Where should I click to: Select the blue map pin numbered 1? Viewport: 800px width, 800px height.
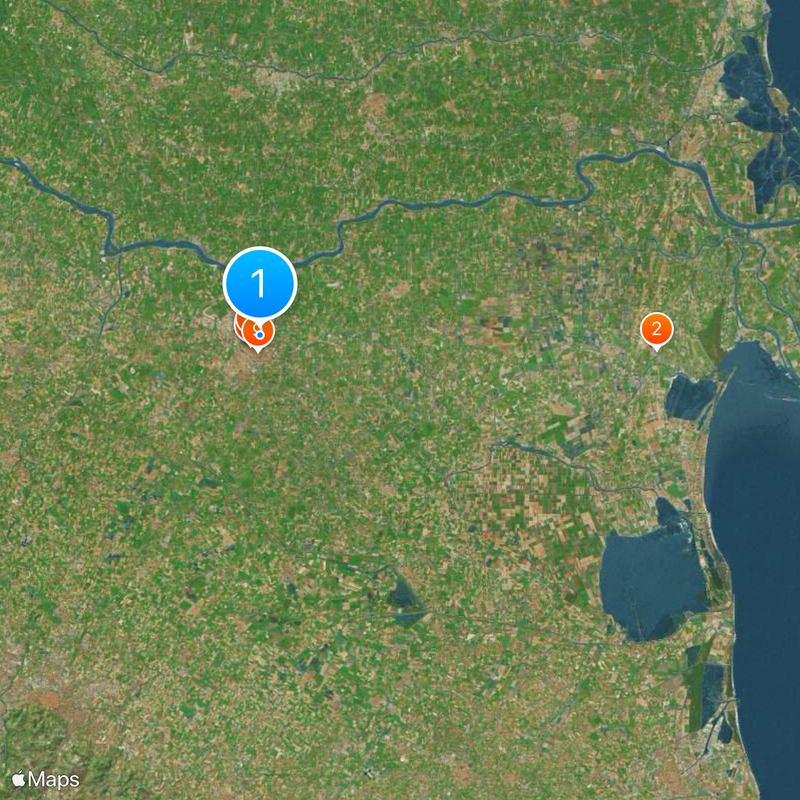[x=260, y=284]
